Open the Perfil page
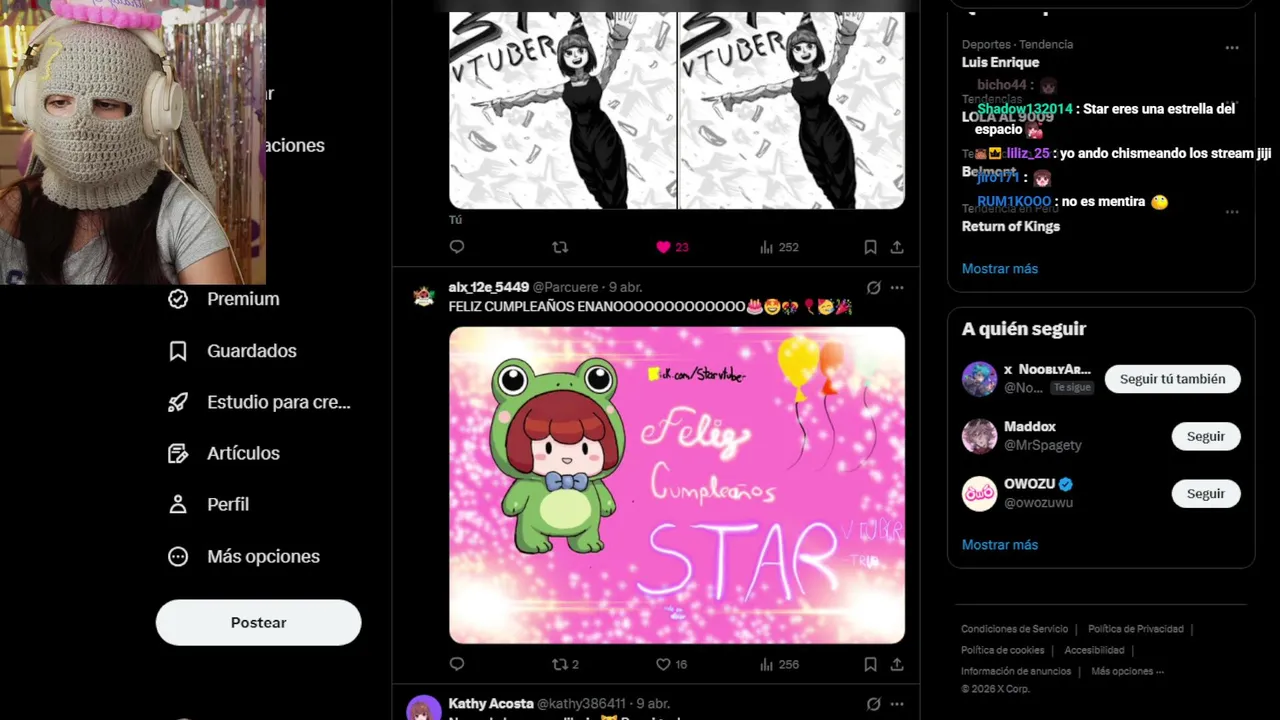The image size is (1280, 720). [x=227, y=505]
